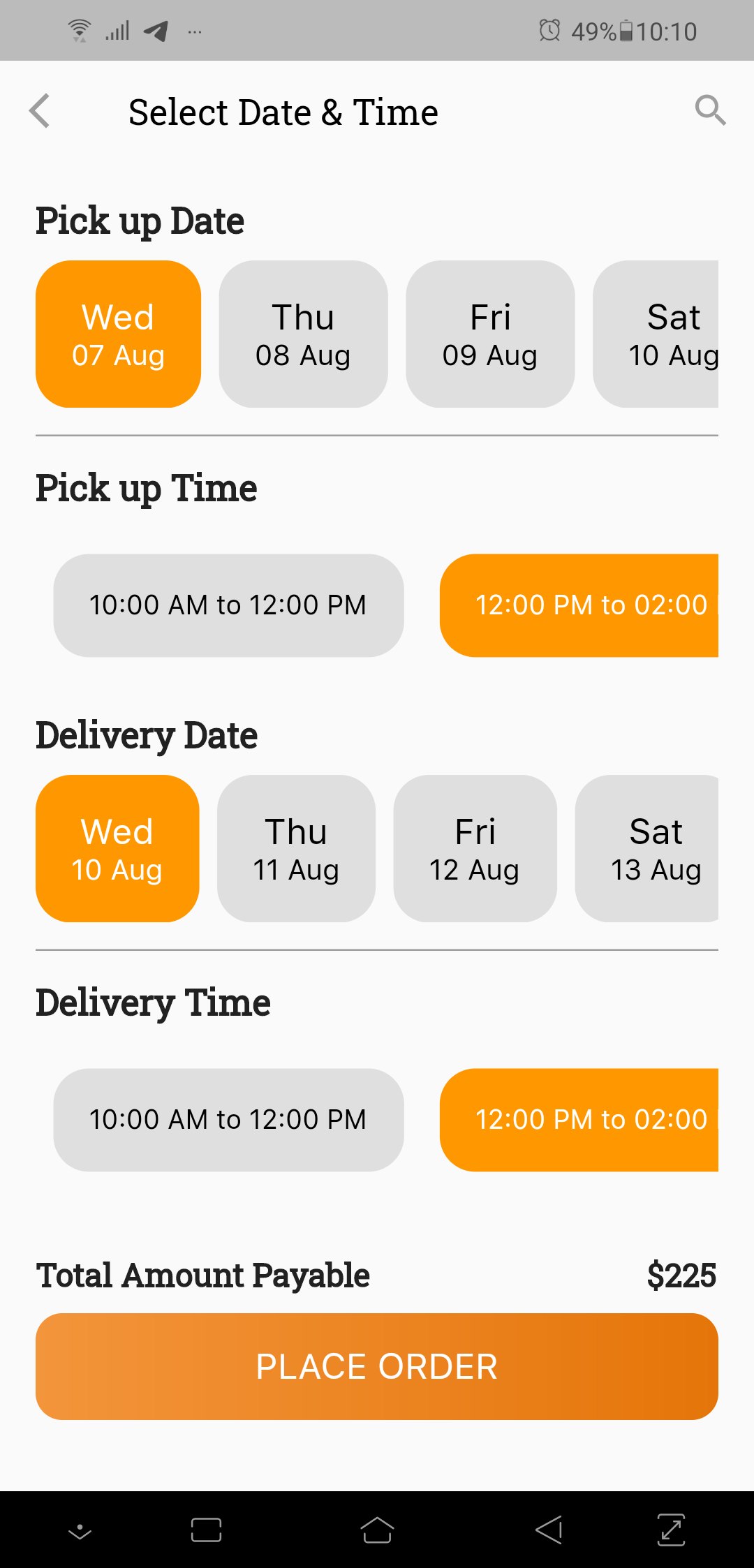Image resolution: width=754 pixels, height=1568 pixels.
Task: Choose Thu 08 Aug for pick up
Action: point(303,334)
